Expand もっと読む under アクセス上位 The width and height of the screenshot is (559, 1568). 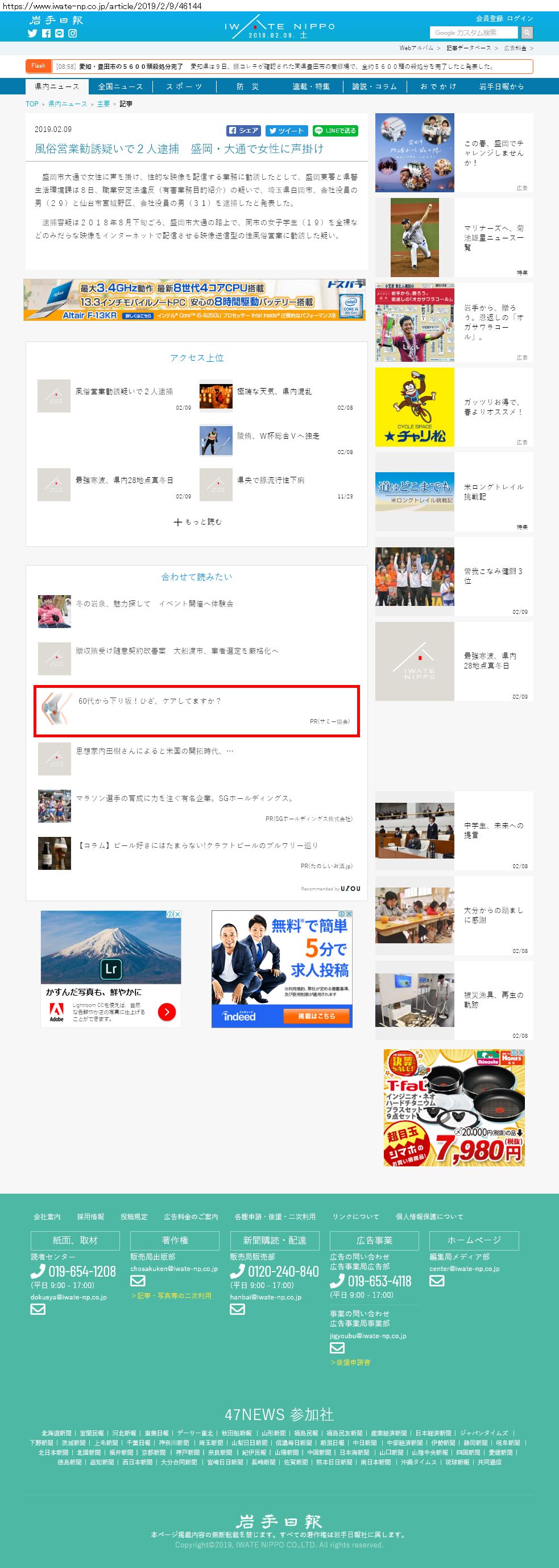pos(198,522)
